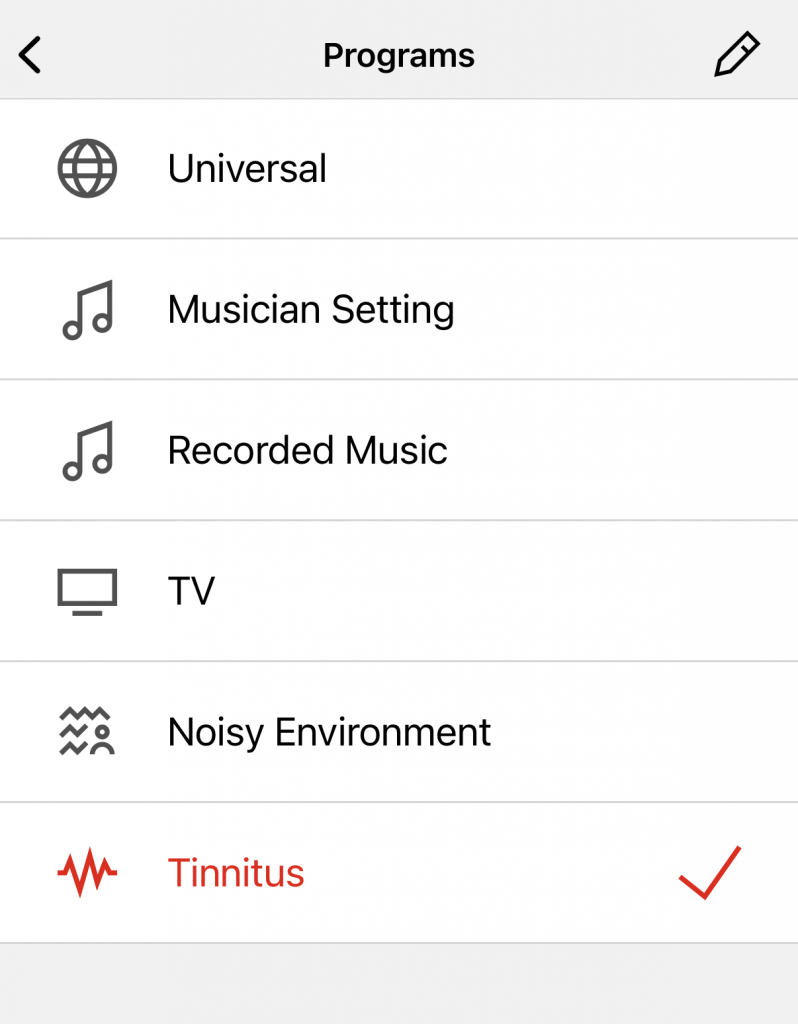Screen dimensions: 798x1024
Task: Switch to the Musician Setting program
Action: (x=310, y=310)
